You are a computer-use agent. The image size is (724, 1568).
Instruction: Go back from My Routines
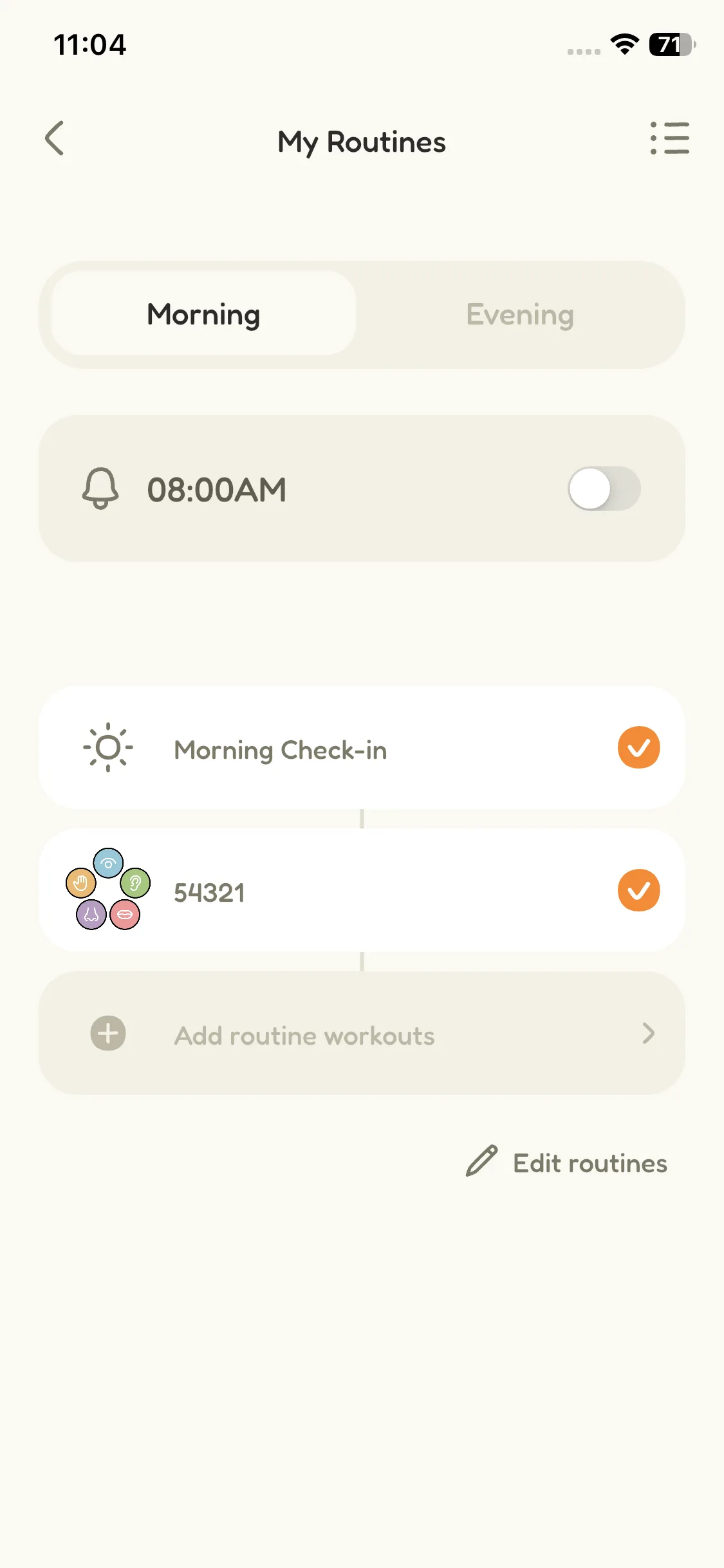coord(55,138)
